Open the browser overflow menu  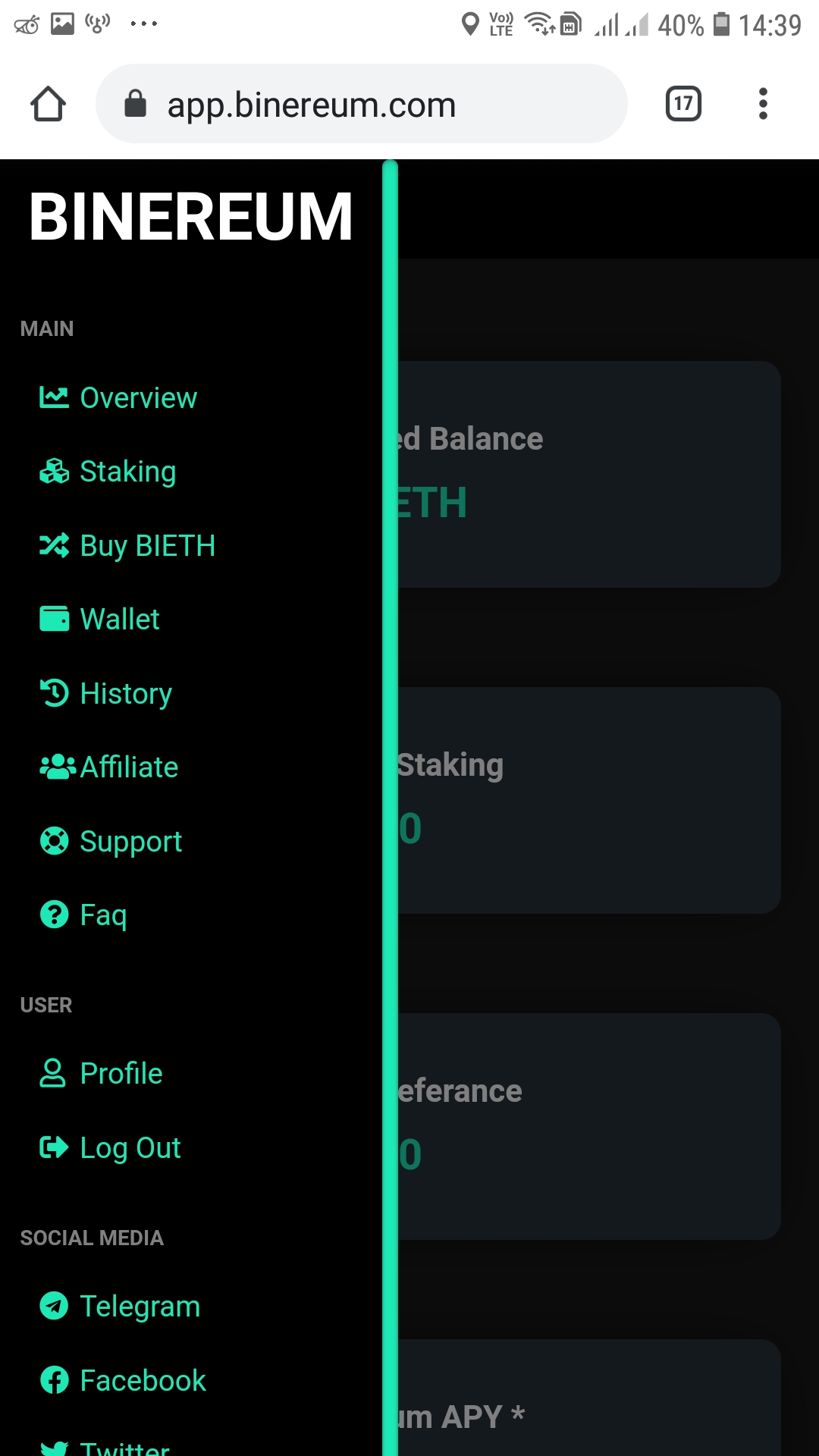click(763, 104)
